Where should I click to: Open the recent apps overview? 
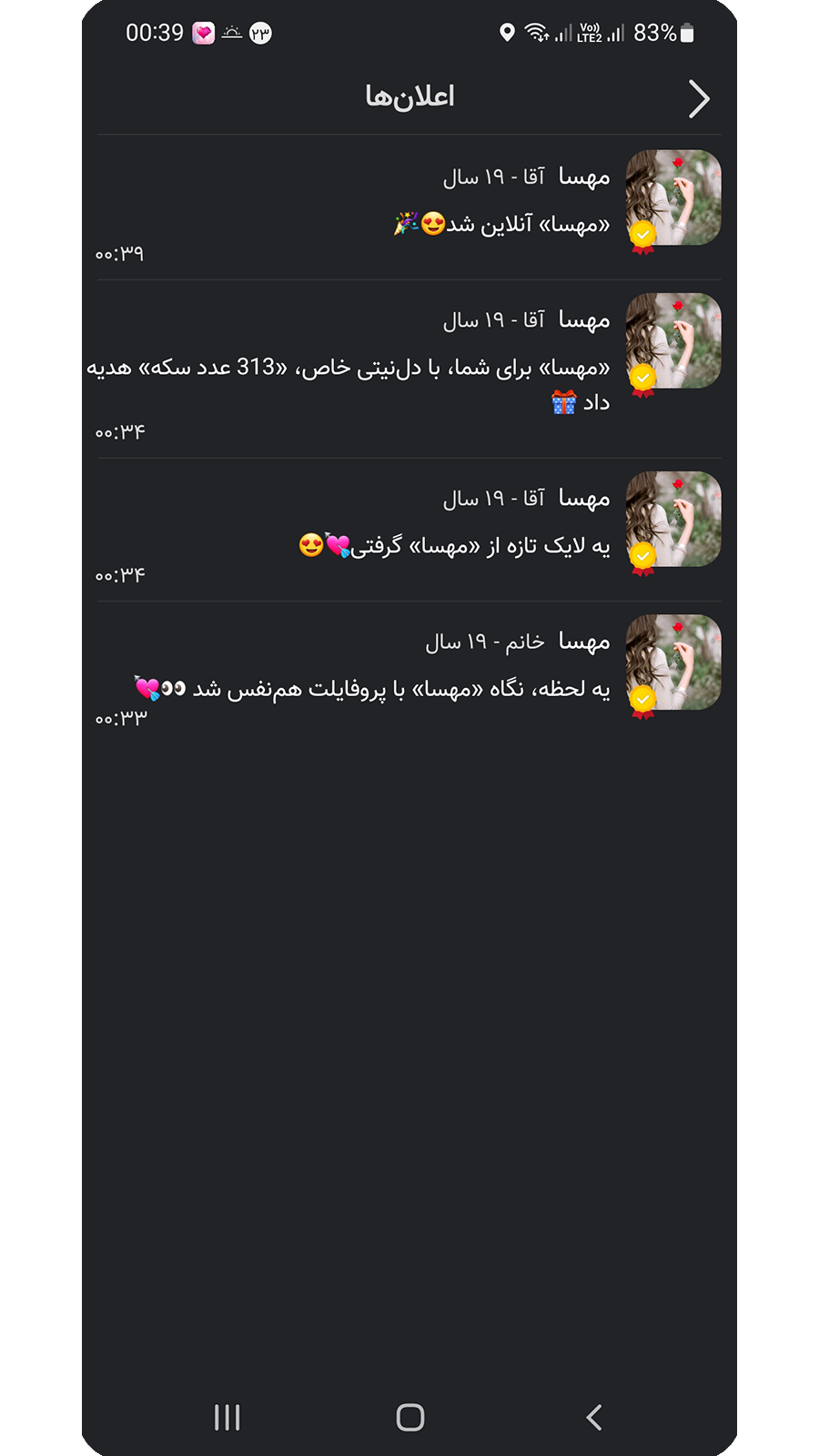click(227, 1417)
